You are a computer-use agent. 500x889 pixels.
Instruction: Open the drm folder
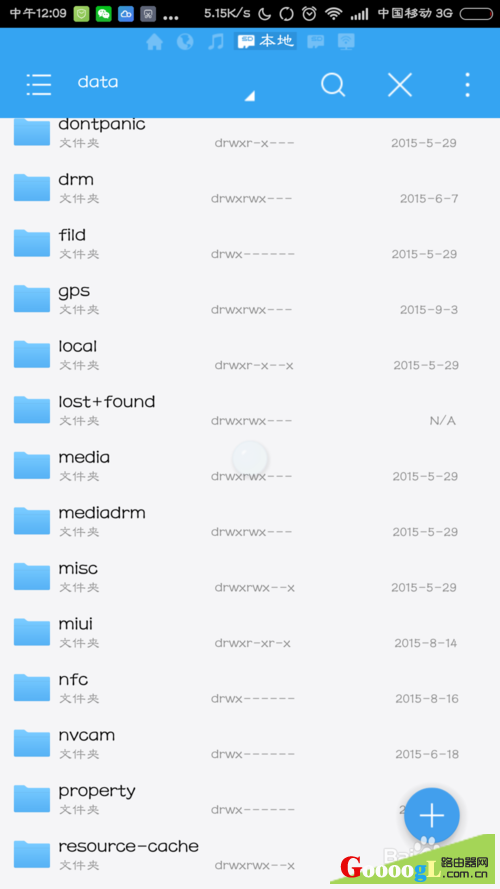(x=250, y=188)
